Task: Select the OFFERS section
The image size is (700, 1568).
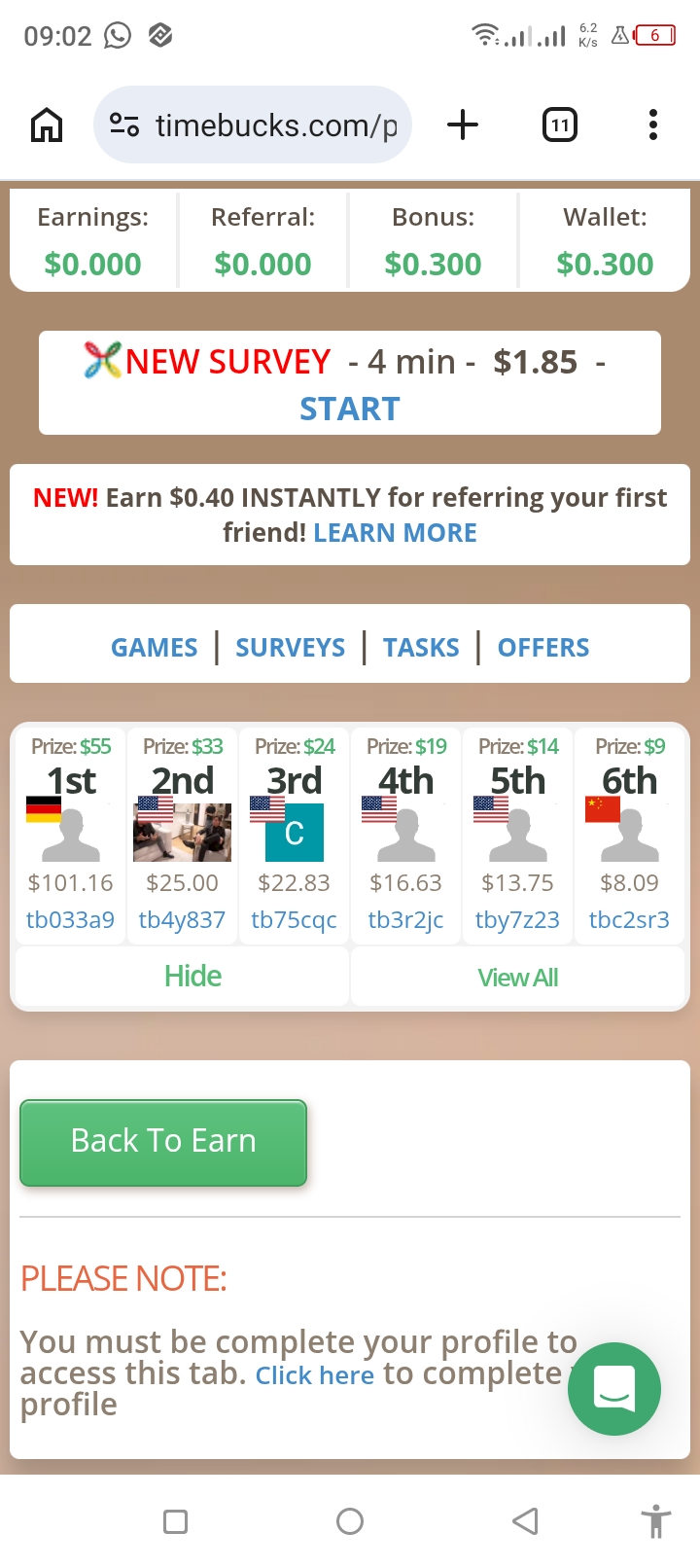Action: point(542,648)
